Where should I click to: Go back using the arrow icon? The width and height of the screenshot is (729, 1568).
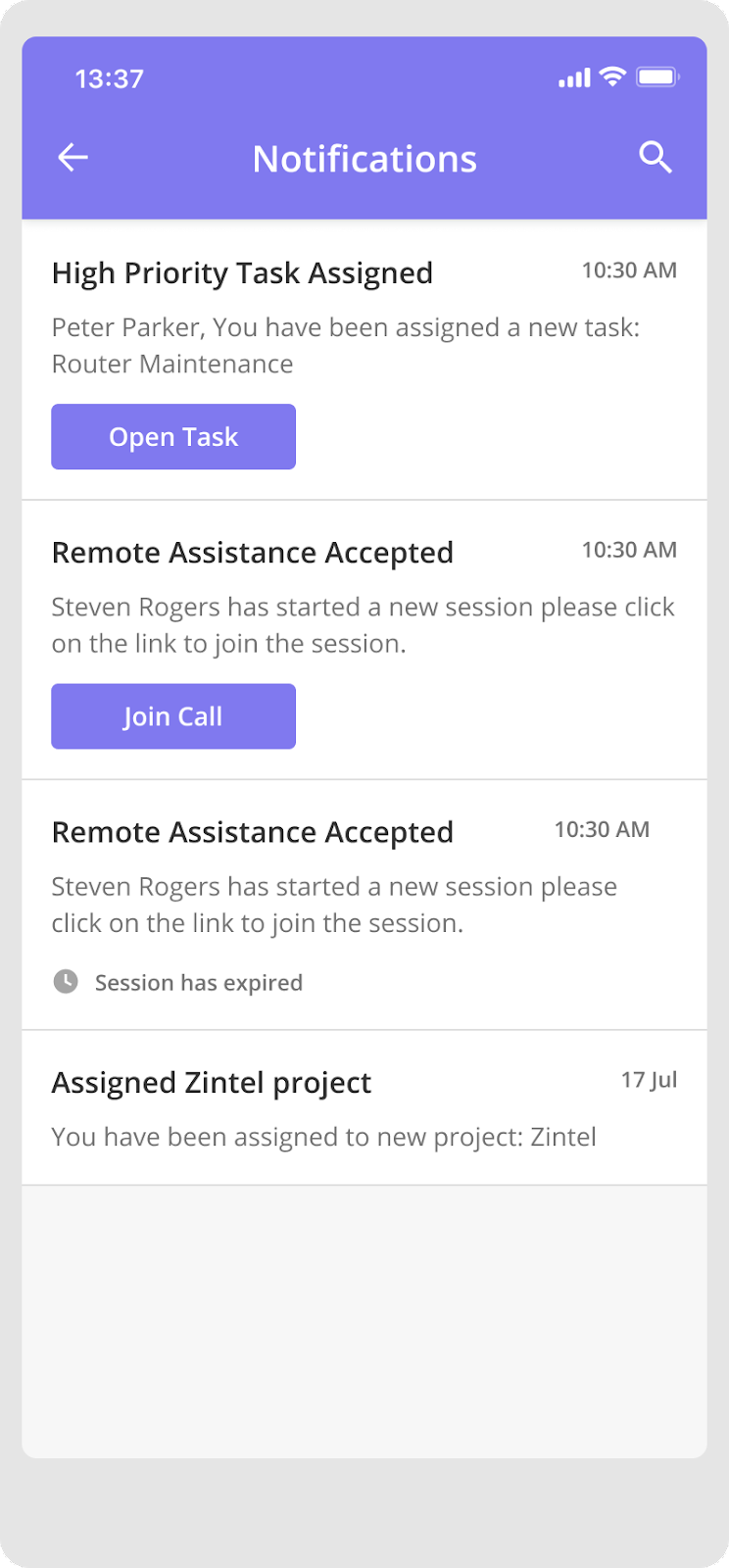coord(73,157)
